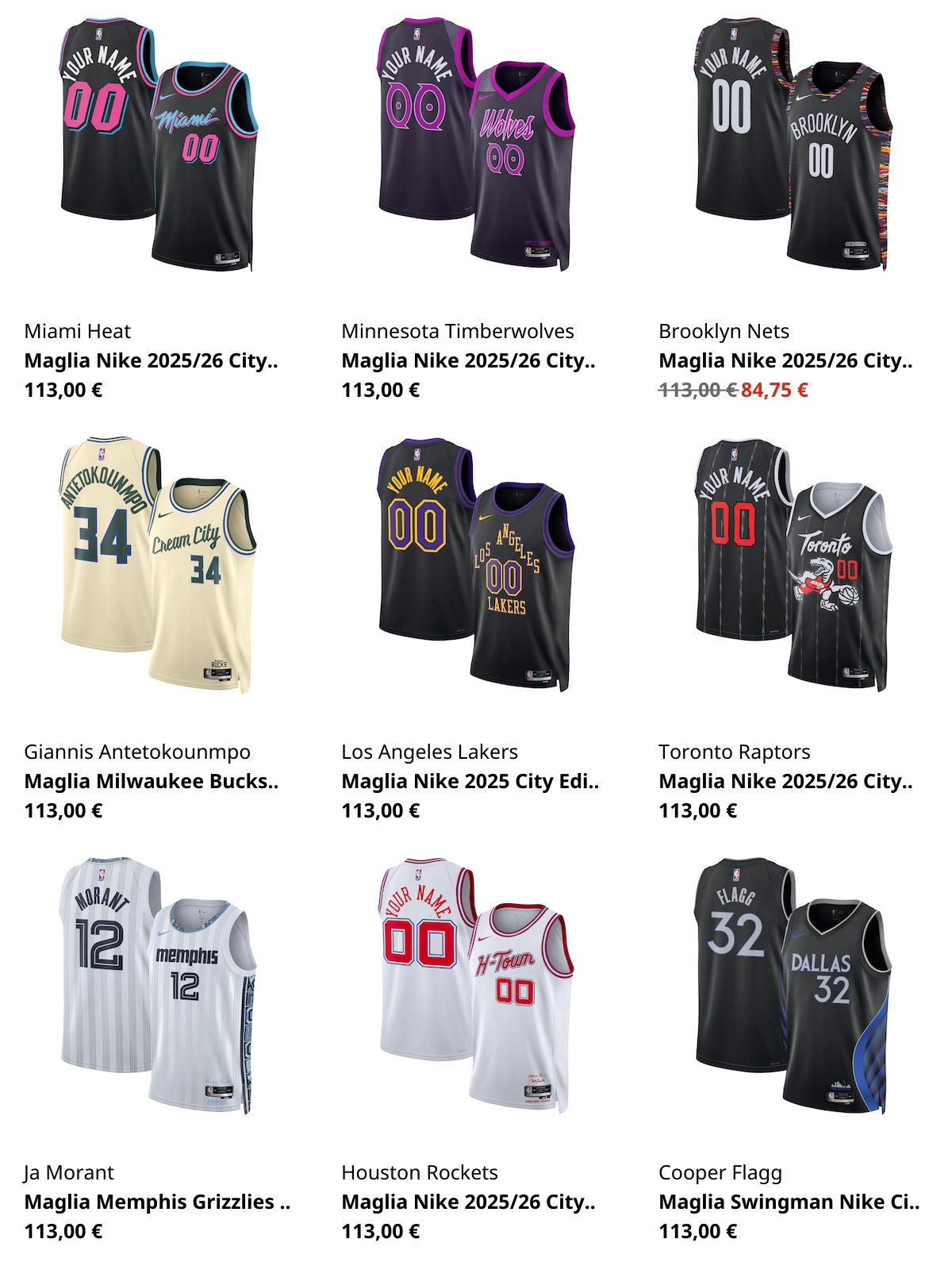952x1262 pixels.
Task: Open Ja Morant Memphis Grizzlies jersey
Action: click(159, 986)
